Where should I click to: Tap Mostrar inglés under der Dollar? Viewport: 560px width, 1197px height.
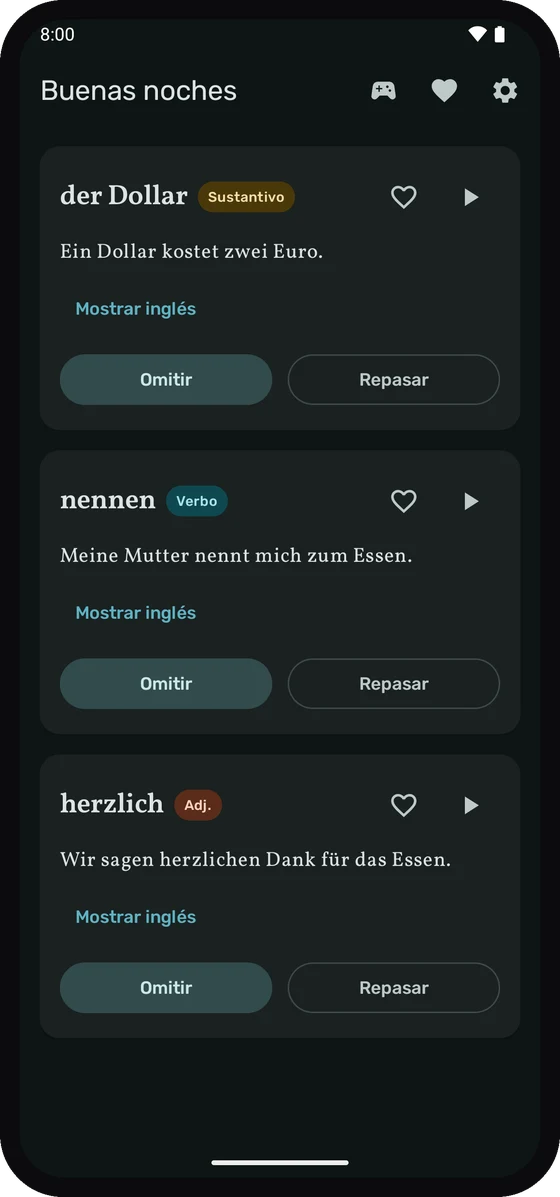[136, 309]
